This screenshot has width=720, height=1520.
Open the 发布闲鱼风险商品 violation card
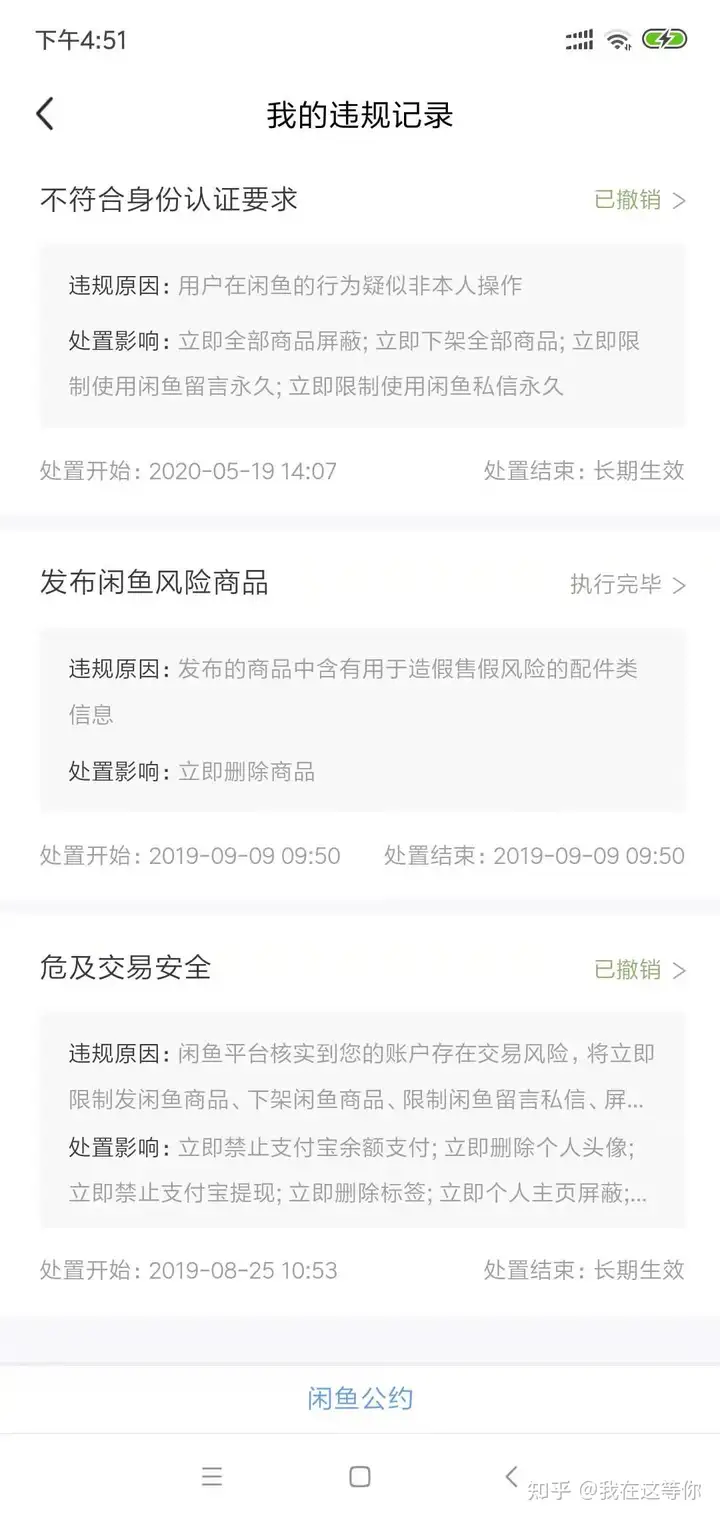(x=362, y=720)
